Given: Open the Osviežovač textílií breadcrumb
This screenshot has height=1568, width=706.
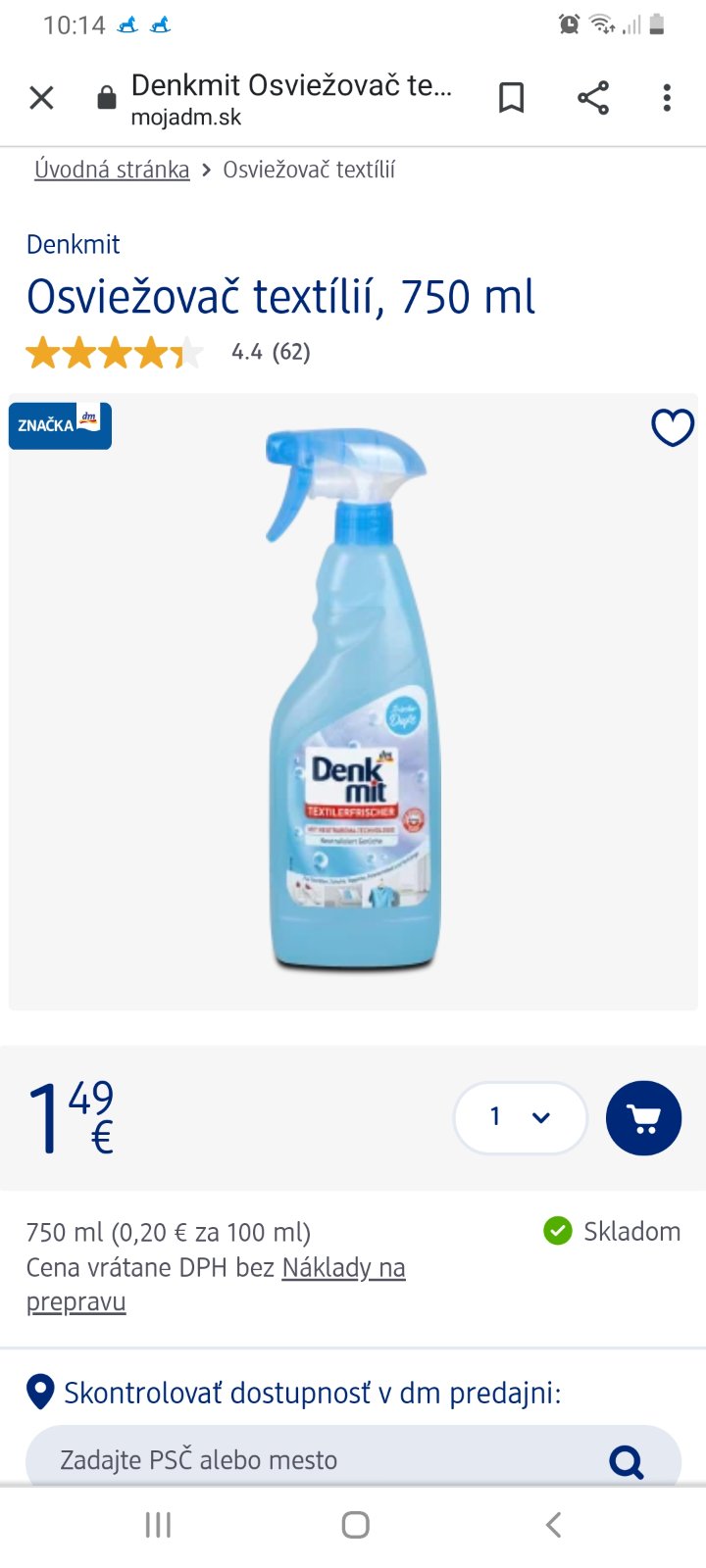Looking at the screenshot, I should pos(309,170).
